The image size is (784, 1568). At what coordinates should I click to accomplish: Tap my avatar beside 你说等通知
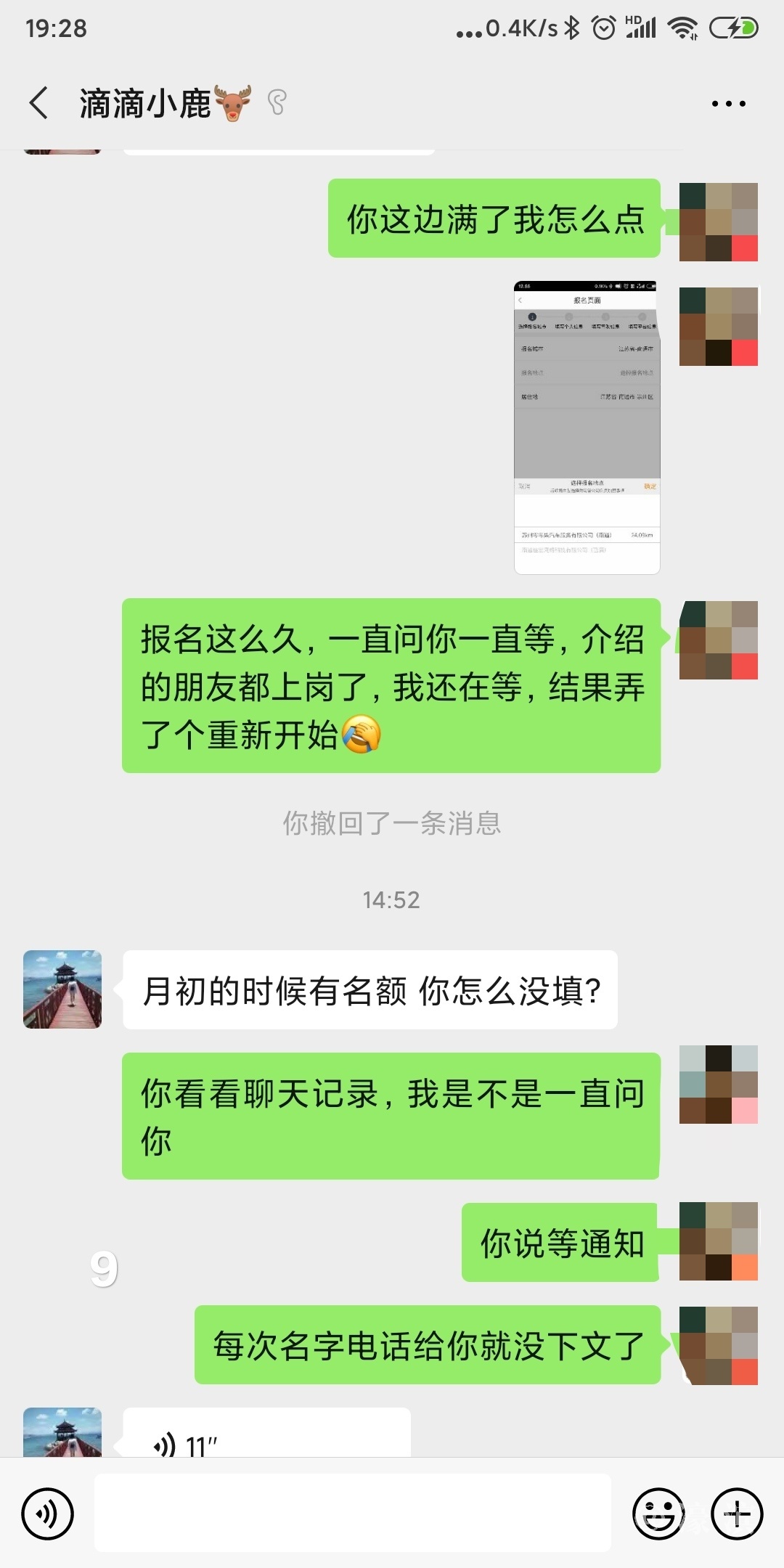(x=718, y=1241)
